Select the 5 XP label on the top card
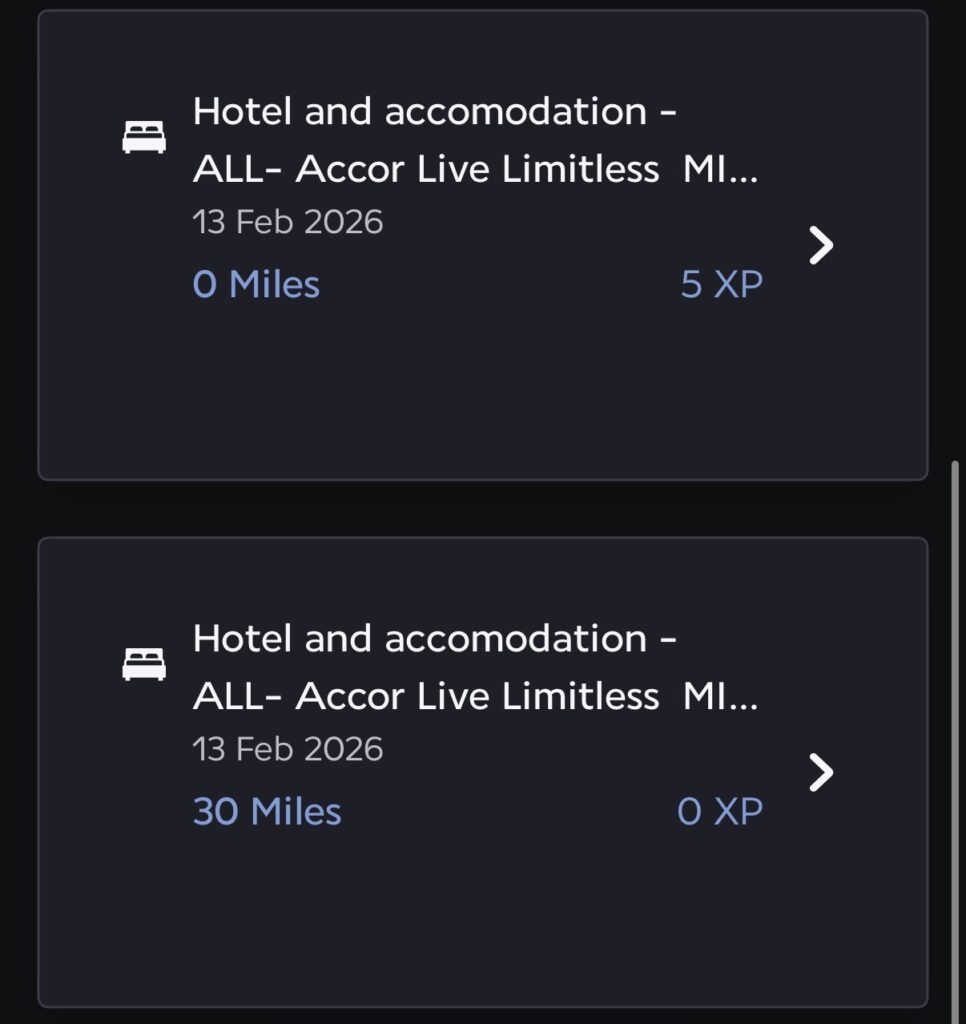This screenshot has width=966, height=1024. click(x=722, y=284)
